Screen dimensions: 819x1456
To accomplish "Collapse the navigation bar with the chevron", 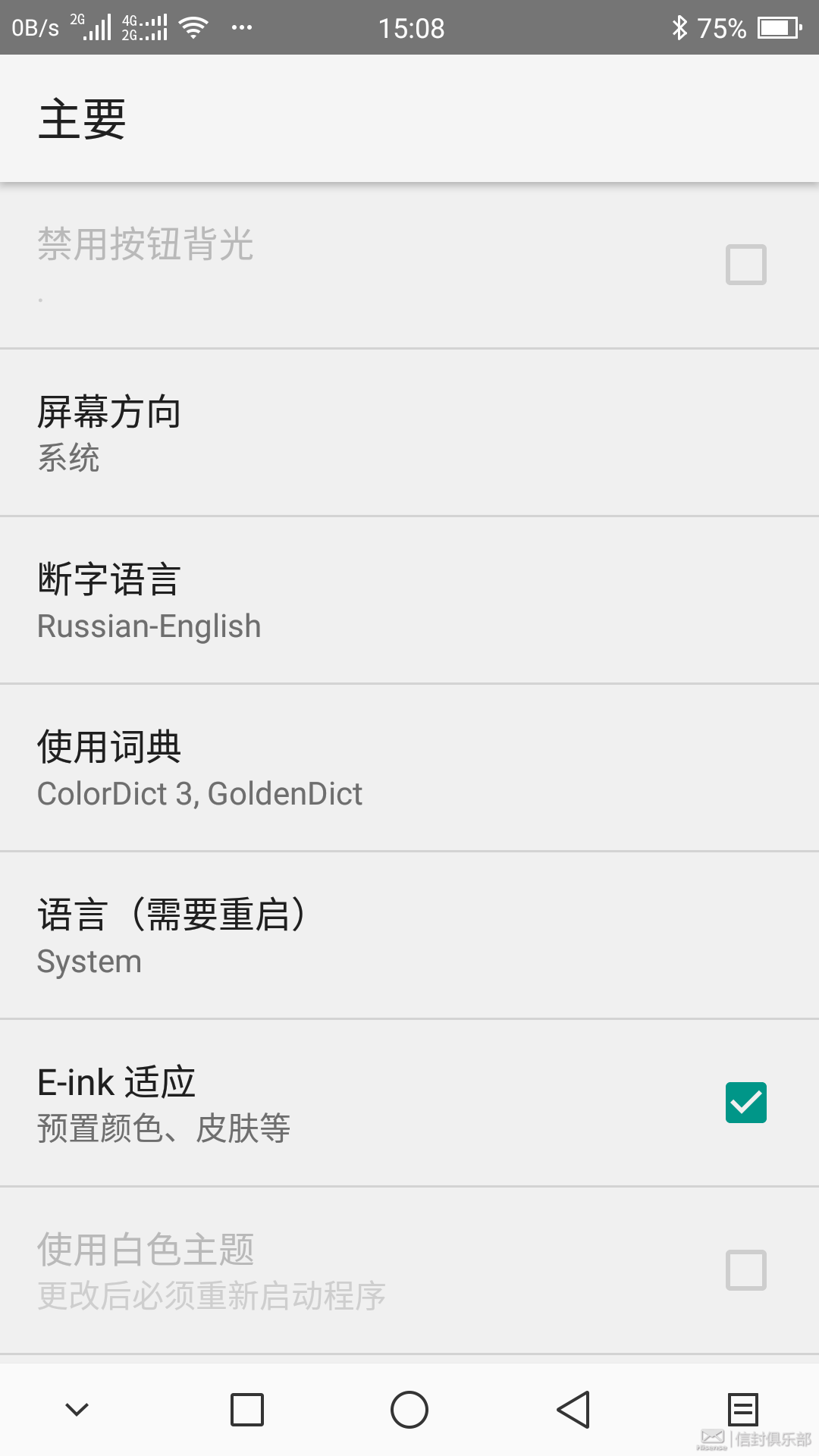I will click(x=76, y=1409).
